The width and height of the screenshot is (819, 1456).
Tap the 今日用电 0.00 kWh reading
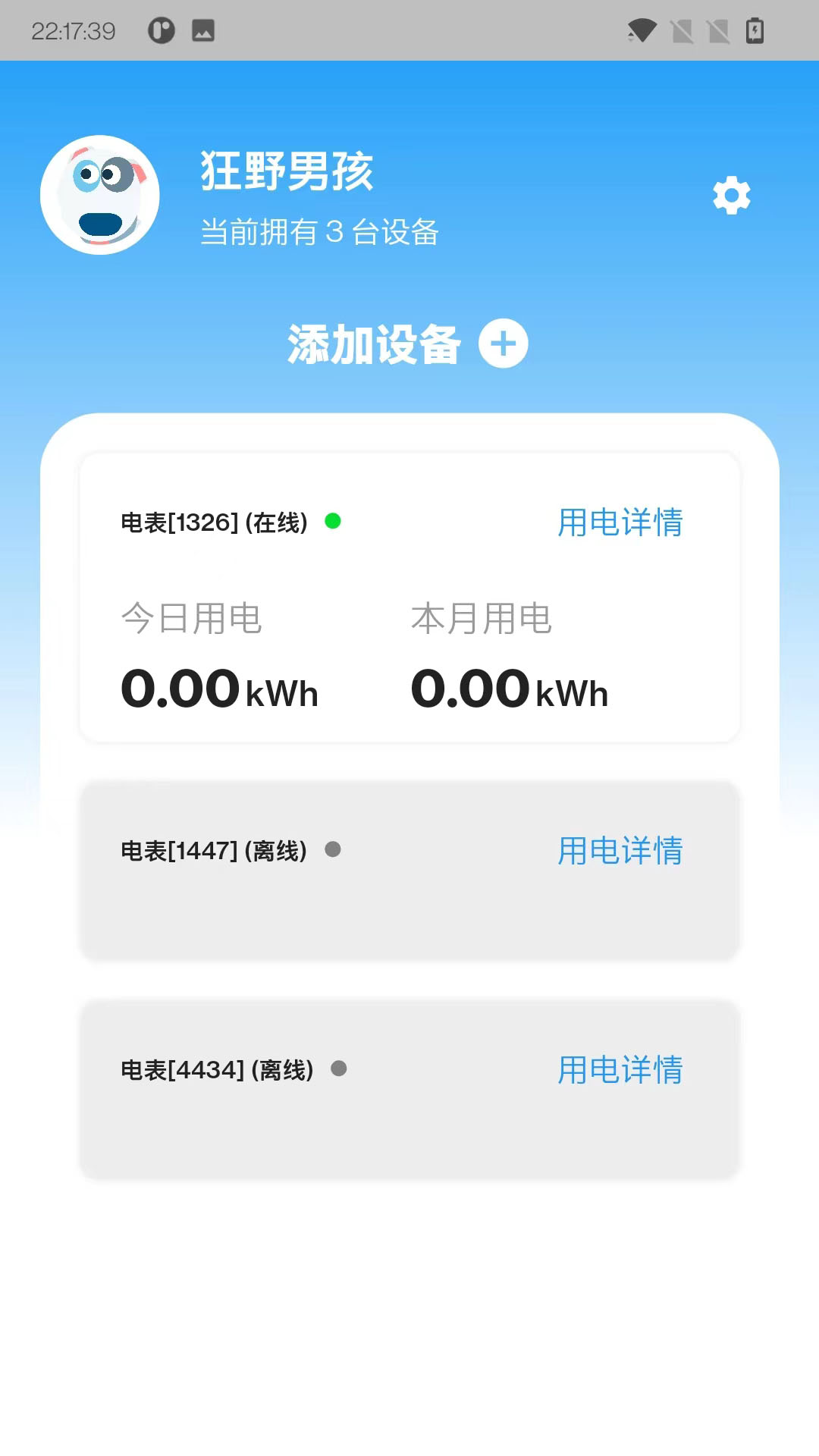point(219,689)
